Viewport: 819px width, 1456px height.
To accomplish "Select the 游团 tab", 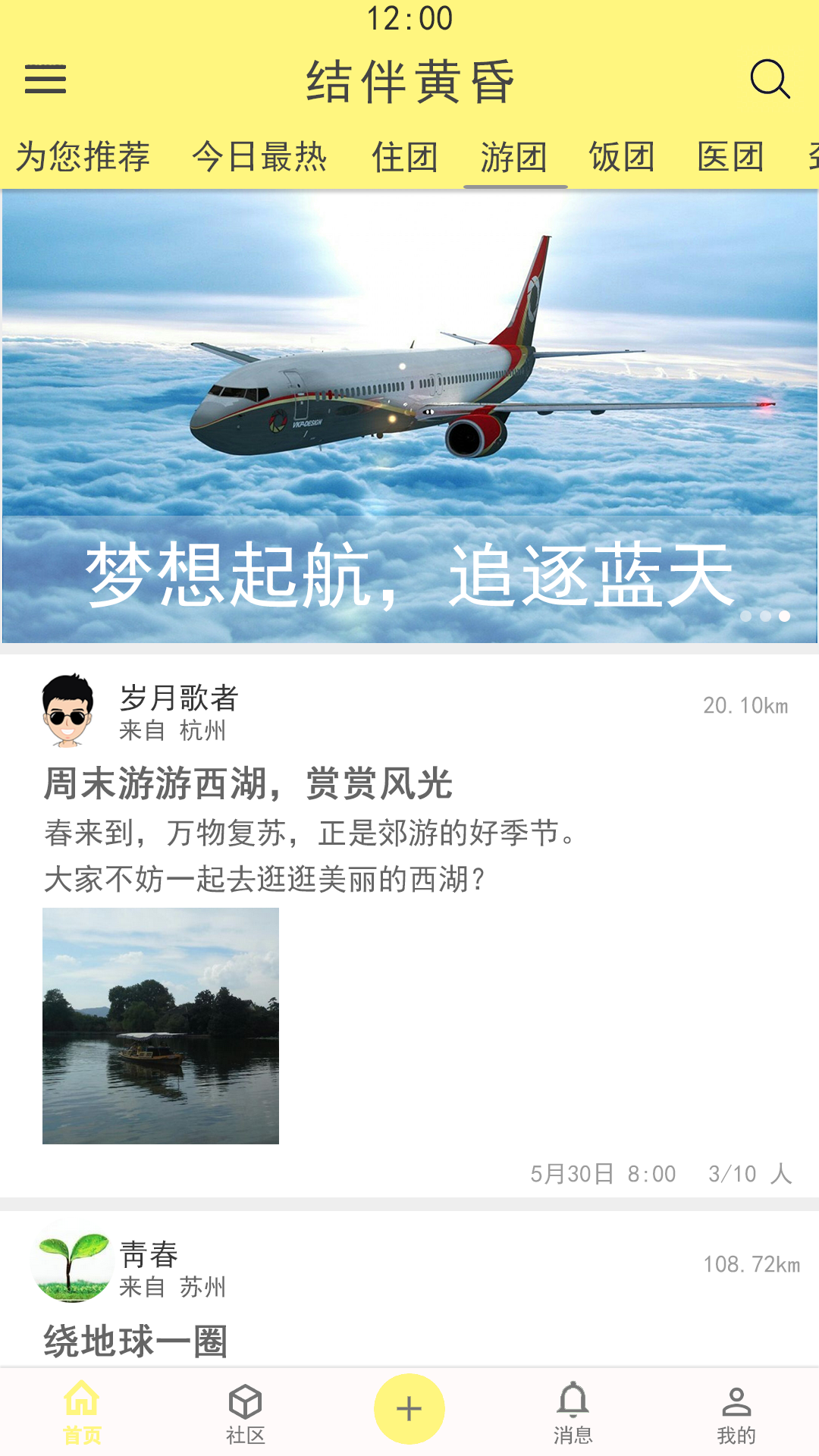I will 514,157.
